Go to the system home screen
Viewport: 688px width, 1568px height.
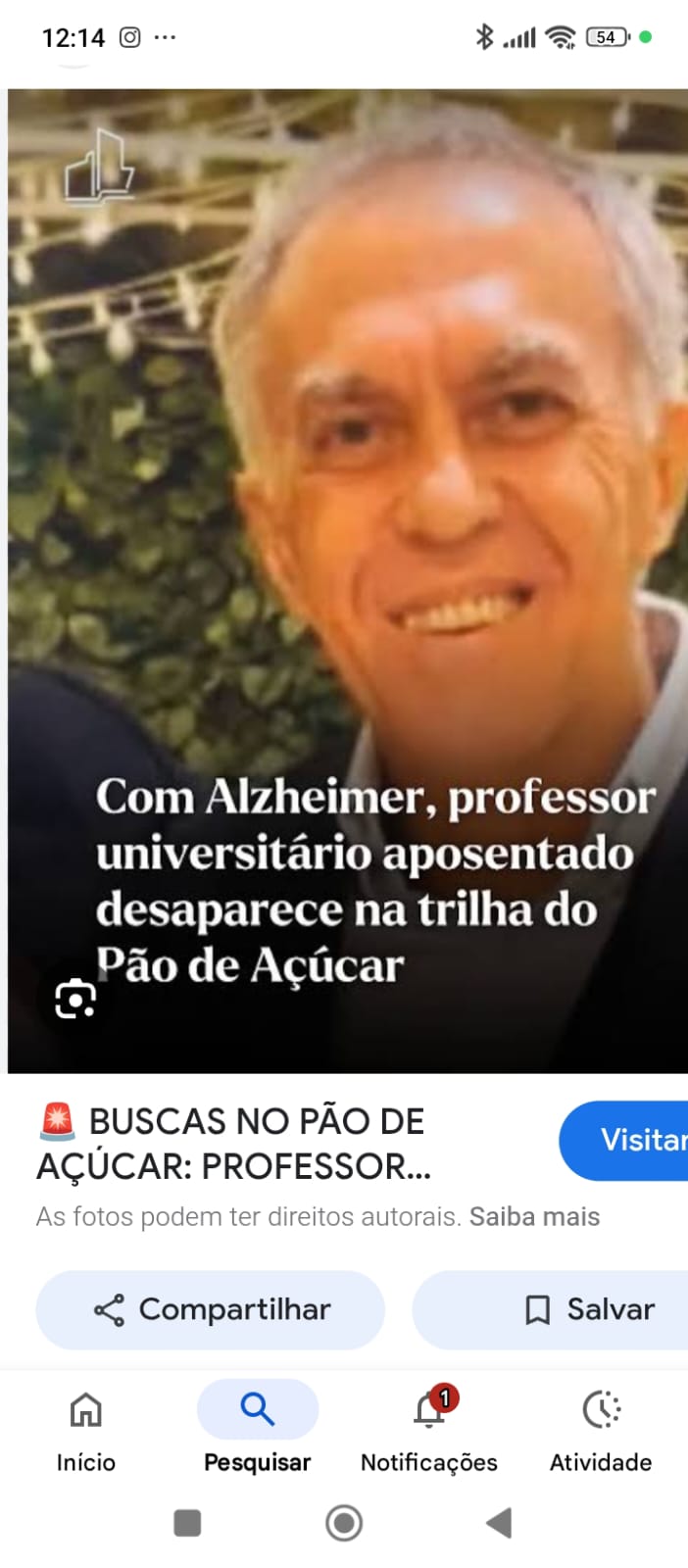(x=344, y=1523)
